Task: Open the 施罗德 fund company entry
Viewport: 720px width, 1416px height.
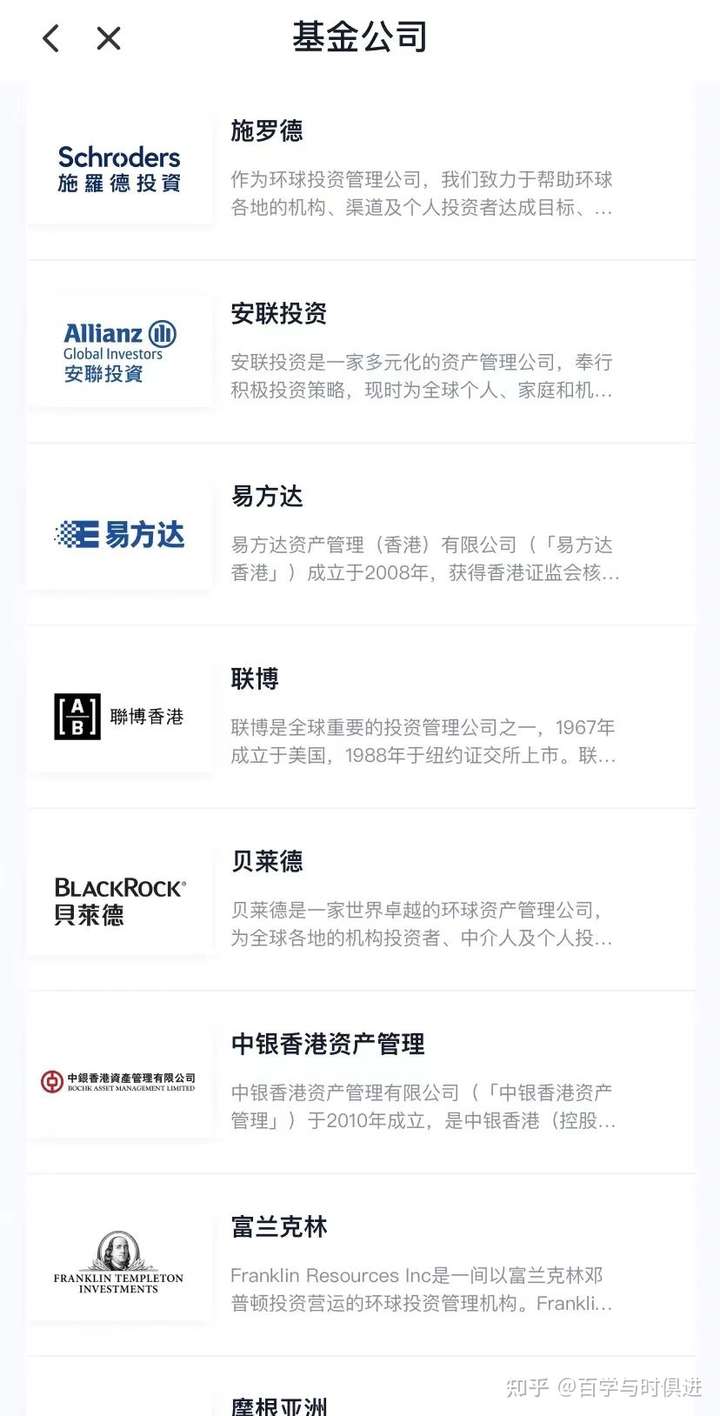Action: tap(360, 170)
